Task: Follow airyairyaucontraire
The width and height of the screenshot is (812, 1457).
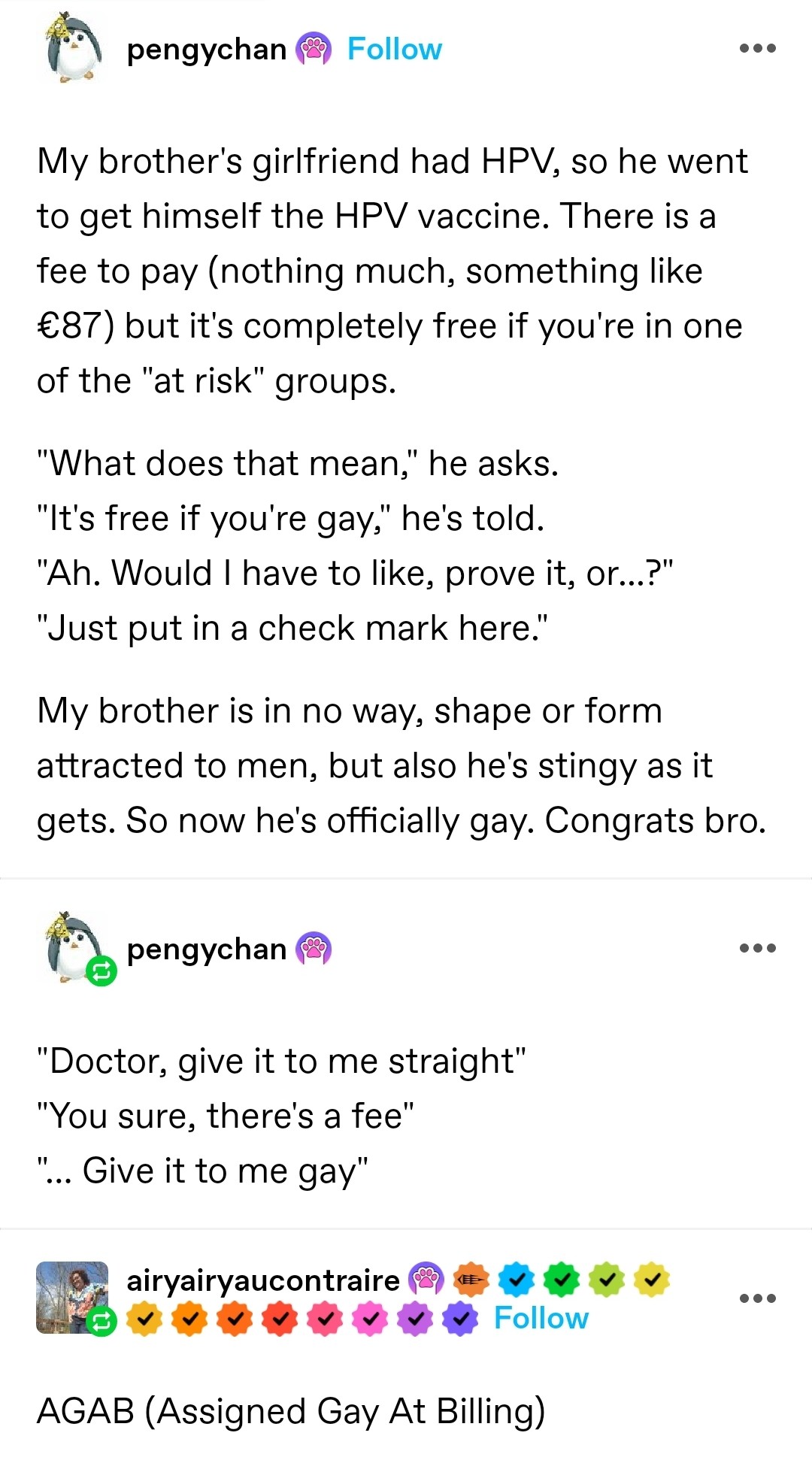Action: (x=541, y=1318)
